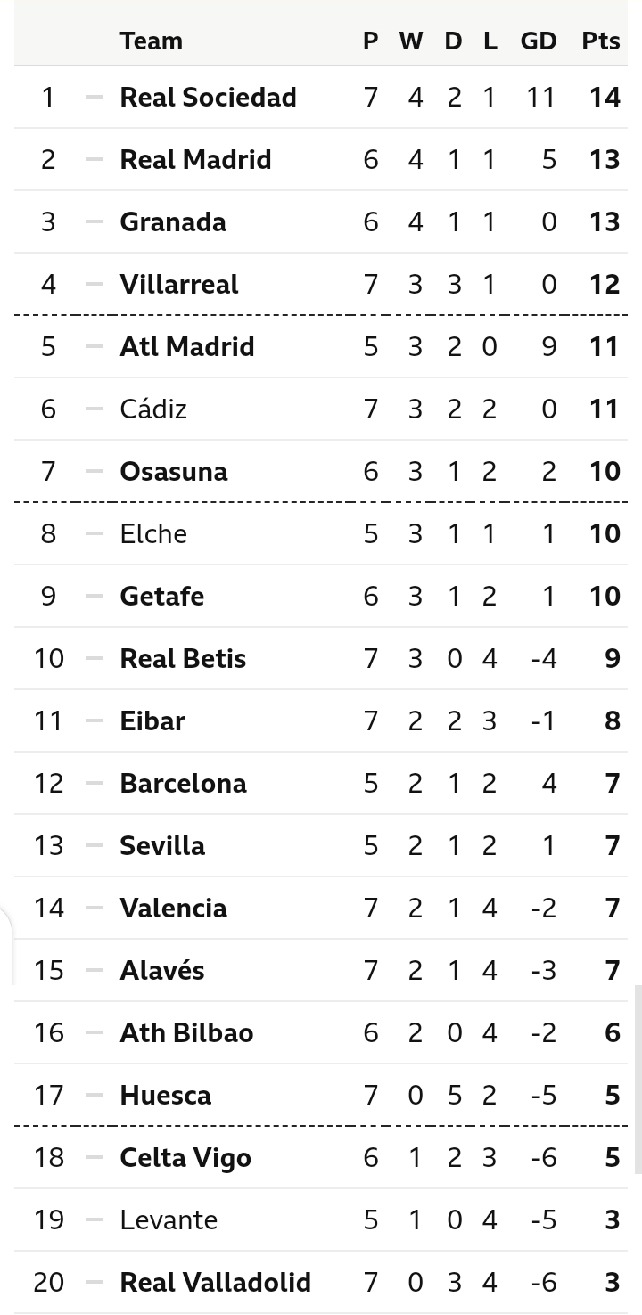The height and width of the screenshot is (1315, 642).
Task: Open Celta Vigo's team page
Action: (186, 1157)
